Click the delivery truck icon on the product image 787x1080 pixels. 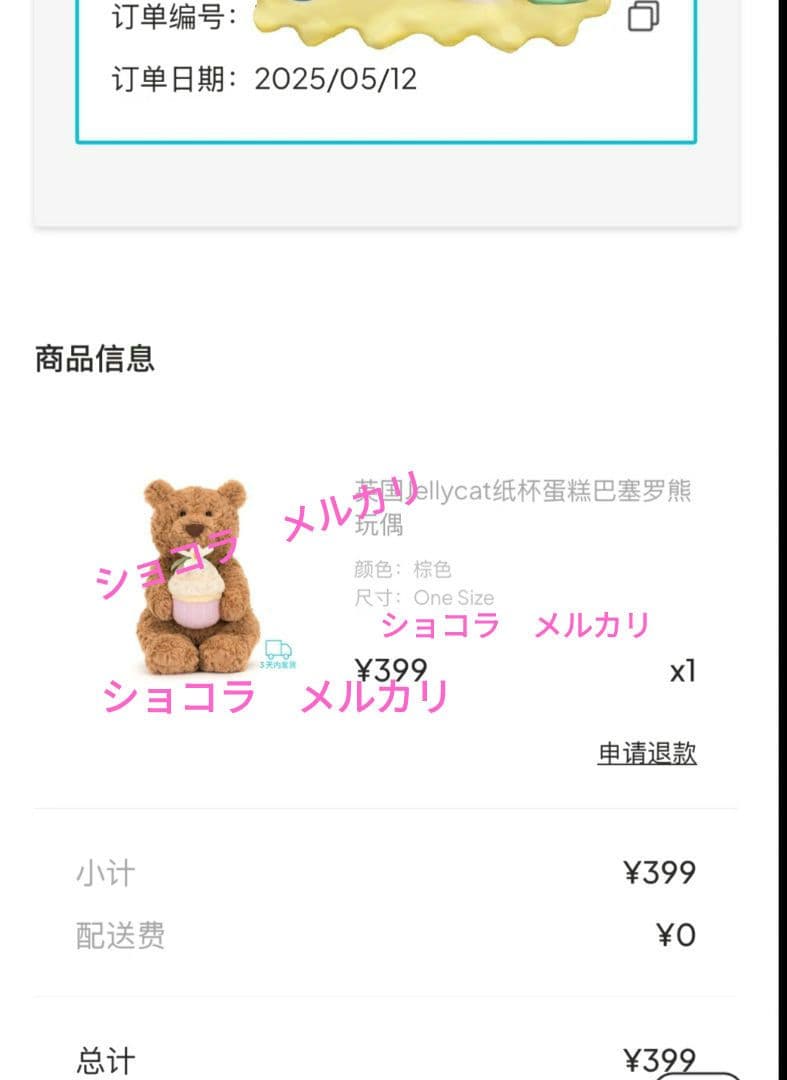(x=280, y=645)
